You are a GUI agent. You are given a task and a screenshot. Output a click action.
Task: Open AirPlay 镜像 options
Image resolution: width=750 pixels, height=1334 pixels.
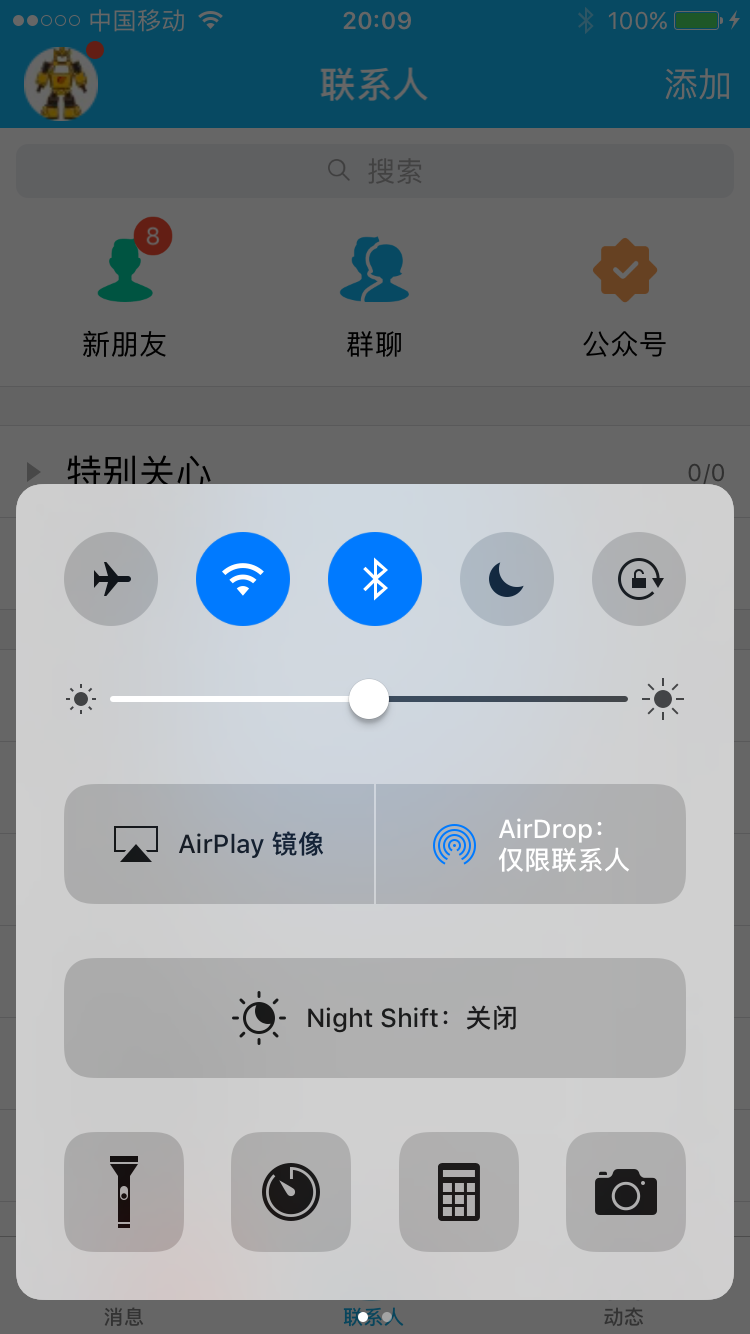pyautogui.click(x=220, y=844)
